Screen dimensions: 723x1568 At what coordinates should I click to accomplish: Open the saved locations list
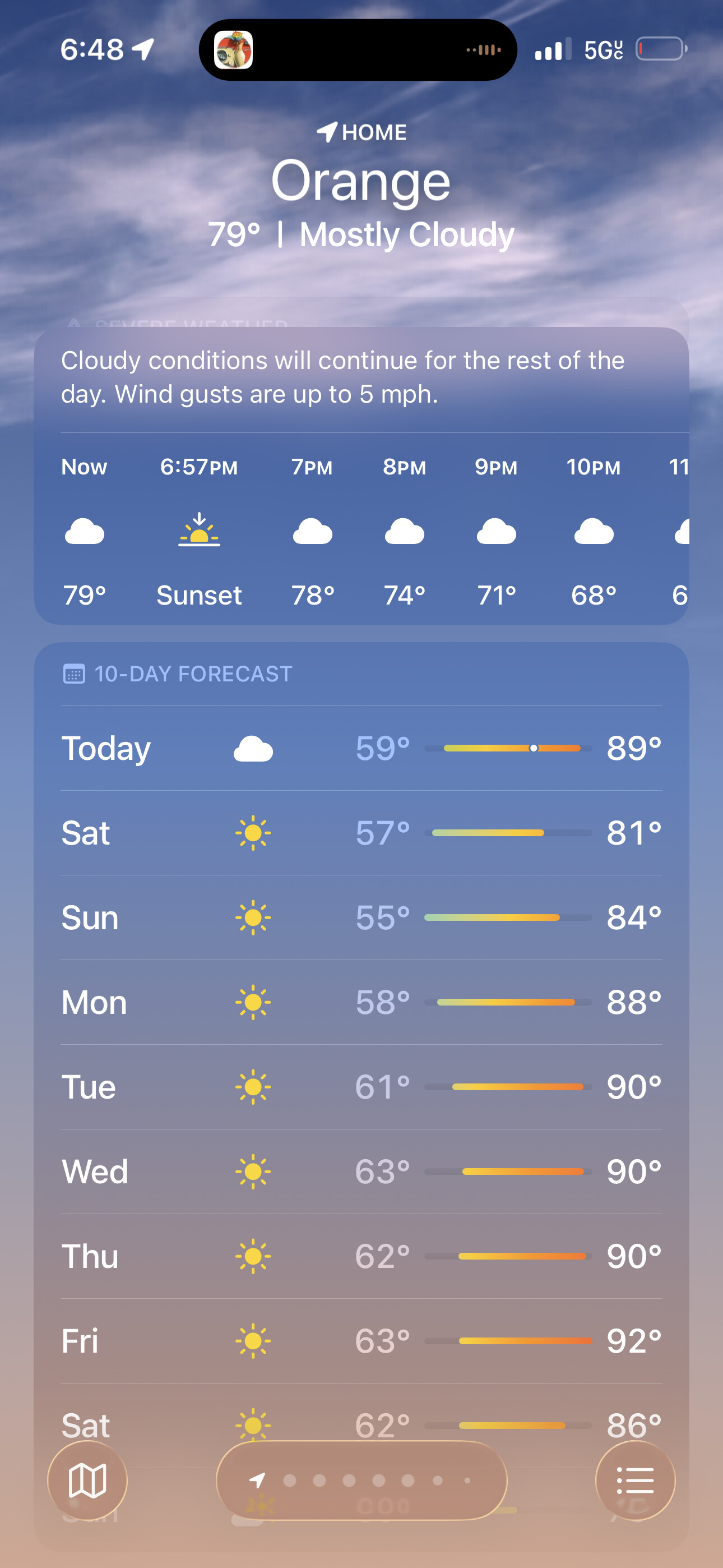click(635, 1480)
